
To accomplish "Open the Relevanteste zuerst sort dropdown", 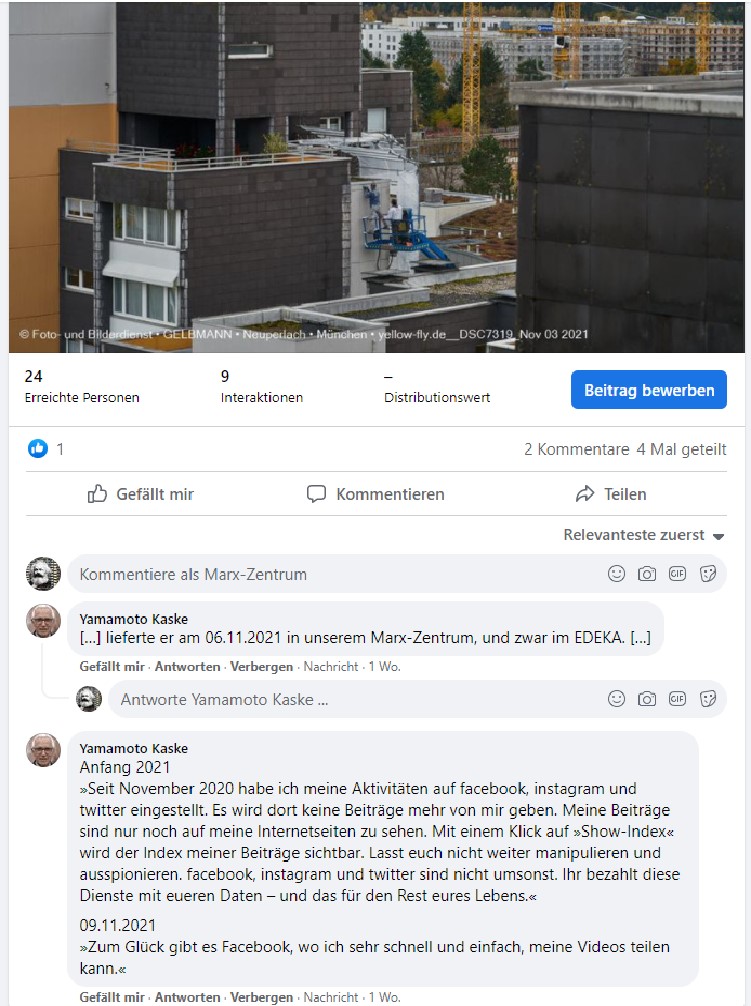I will pyautogui.click(x=643, y=535).
